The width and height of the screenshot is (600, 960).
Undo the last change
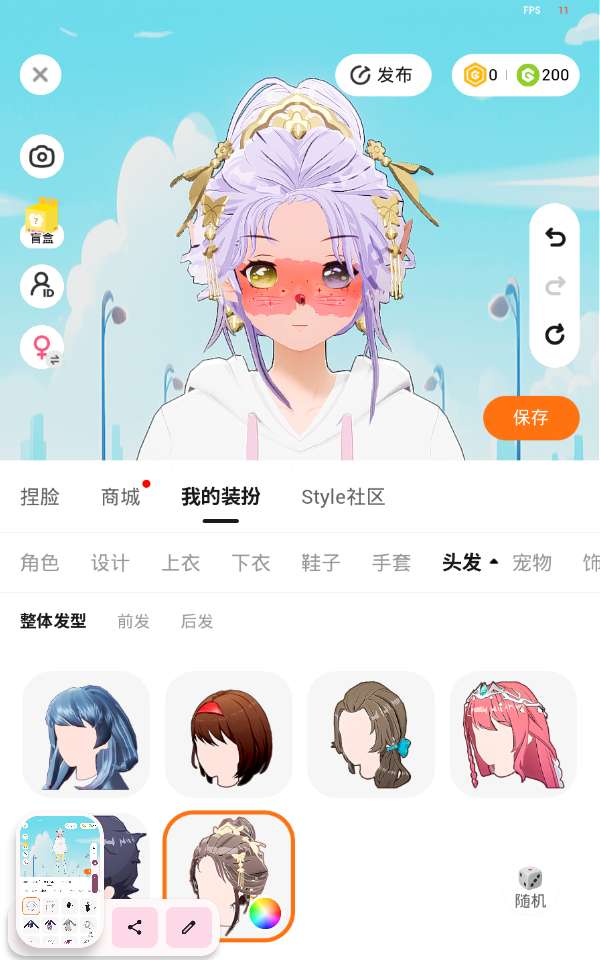555,237
